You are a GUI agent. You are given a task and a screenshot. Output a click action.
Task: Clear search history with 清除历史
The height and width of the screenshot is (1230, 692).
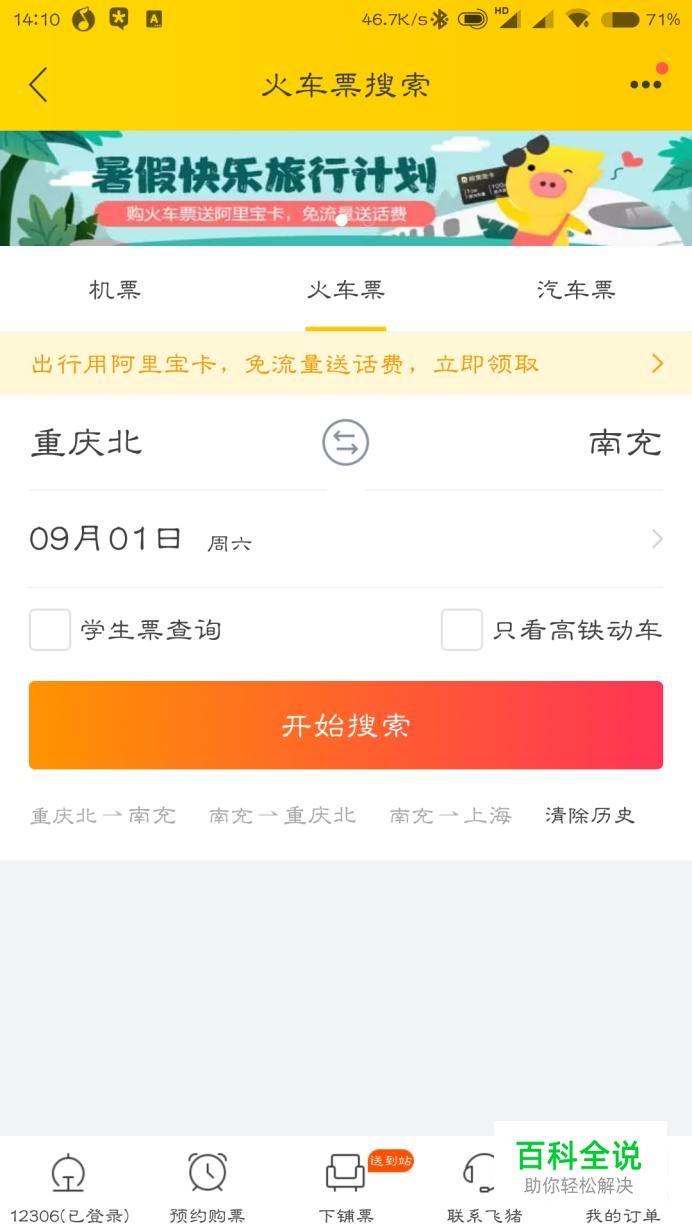(x=590, y=816)
